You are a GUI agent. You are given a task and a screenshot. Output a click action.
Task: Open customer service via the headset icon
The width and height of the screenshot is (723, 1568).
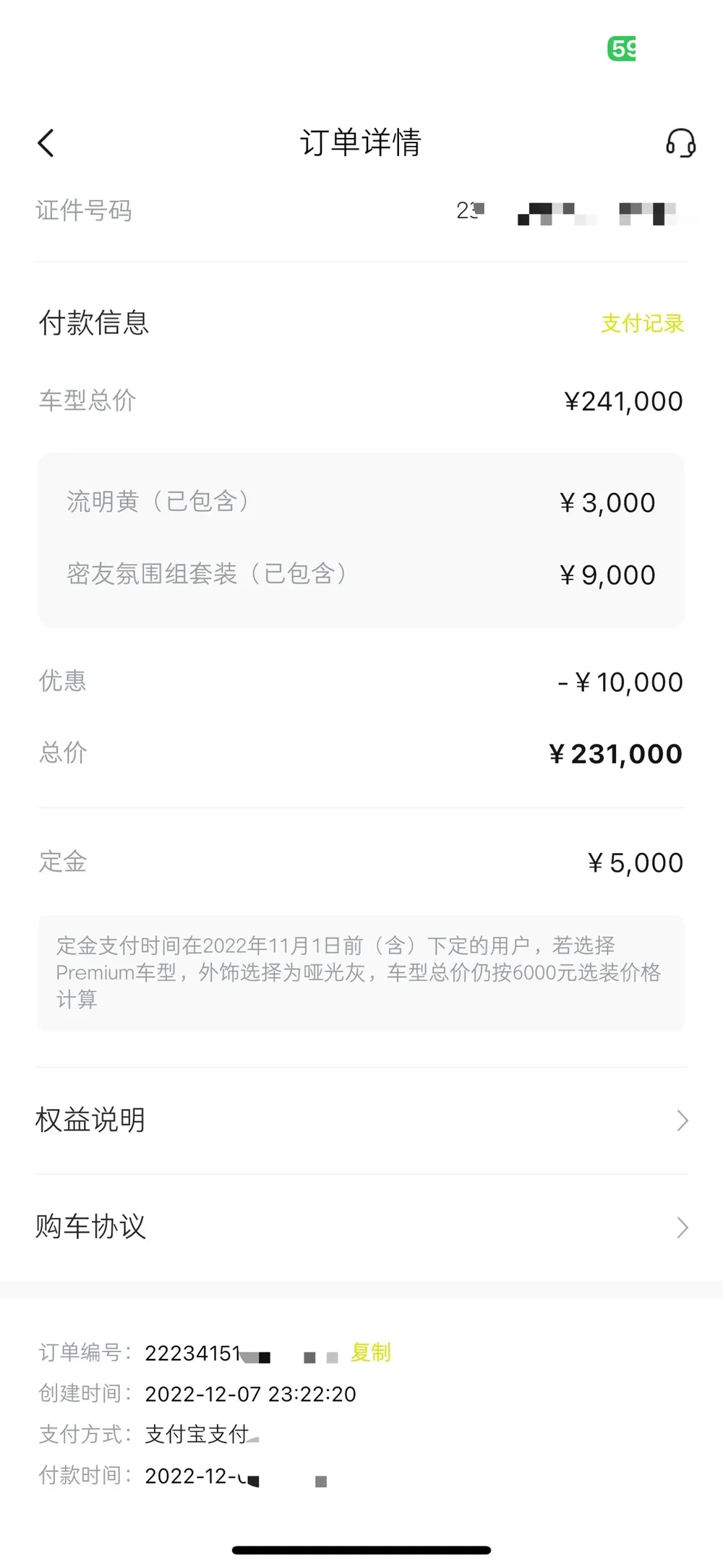click(680, 143)
